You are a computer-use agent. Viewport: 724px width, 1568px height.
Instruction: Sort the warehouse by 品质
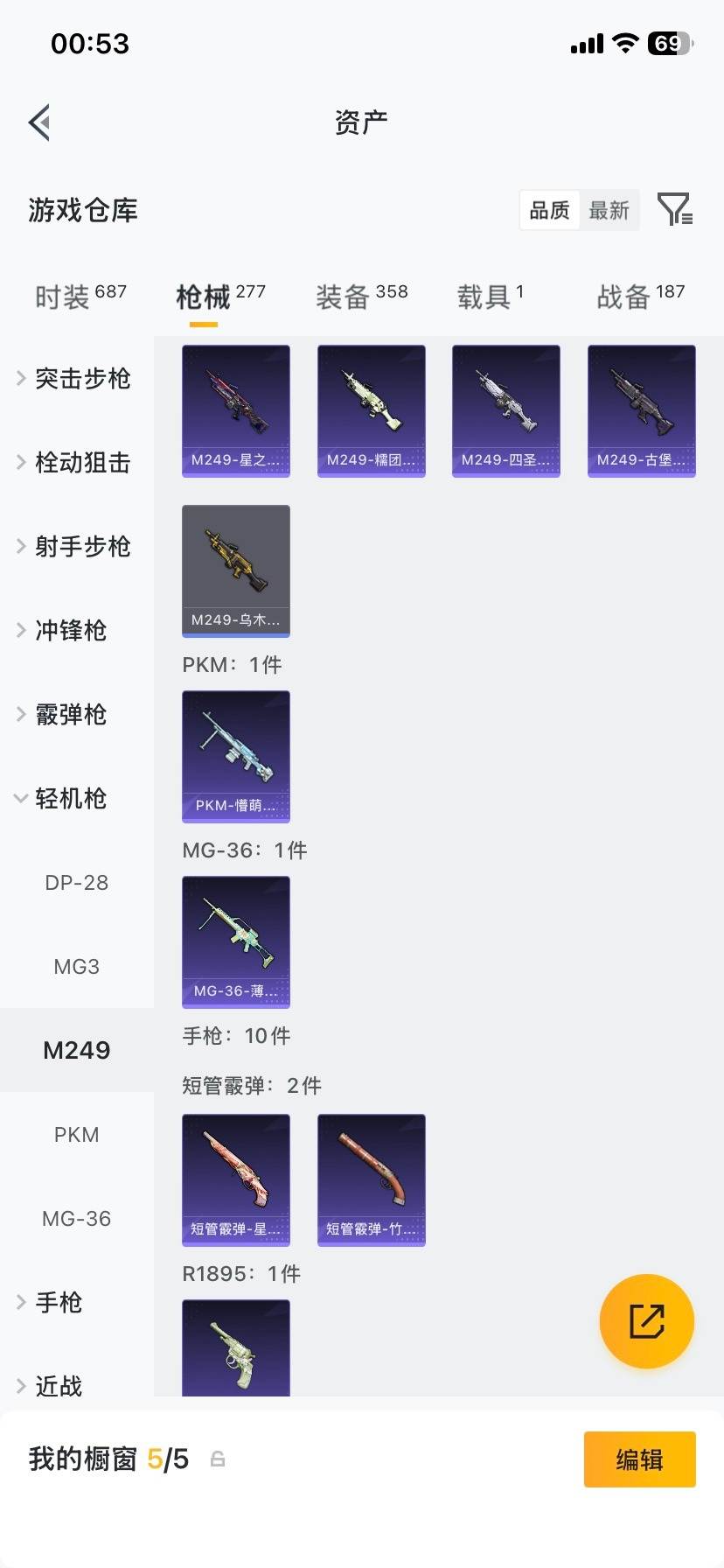[549, 210]
